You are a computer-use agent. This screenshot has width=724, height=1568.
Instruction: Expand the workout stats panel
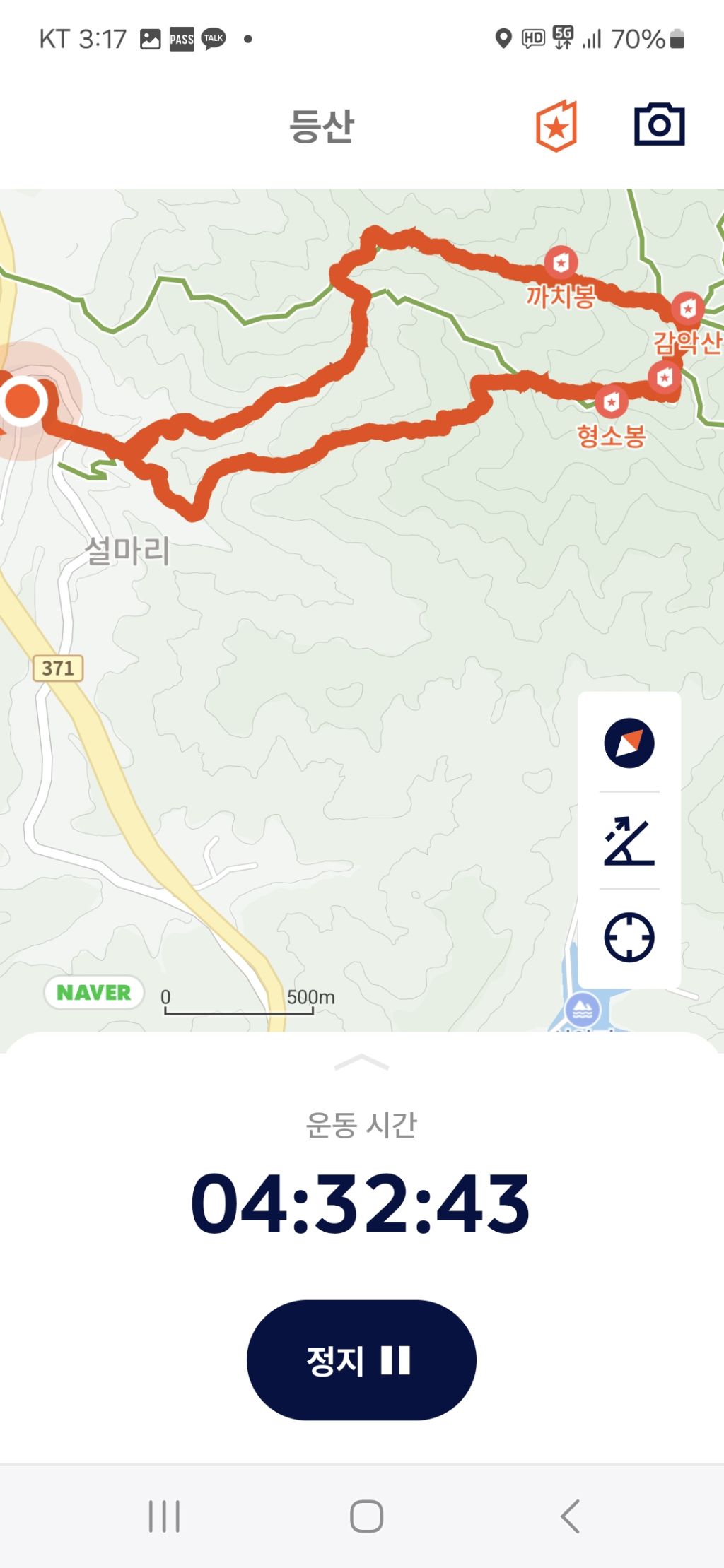(361, 1062)
